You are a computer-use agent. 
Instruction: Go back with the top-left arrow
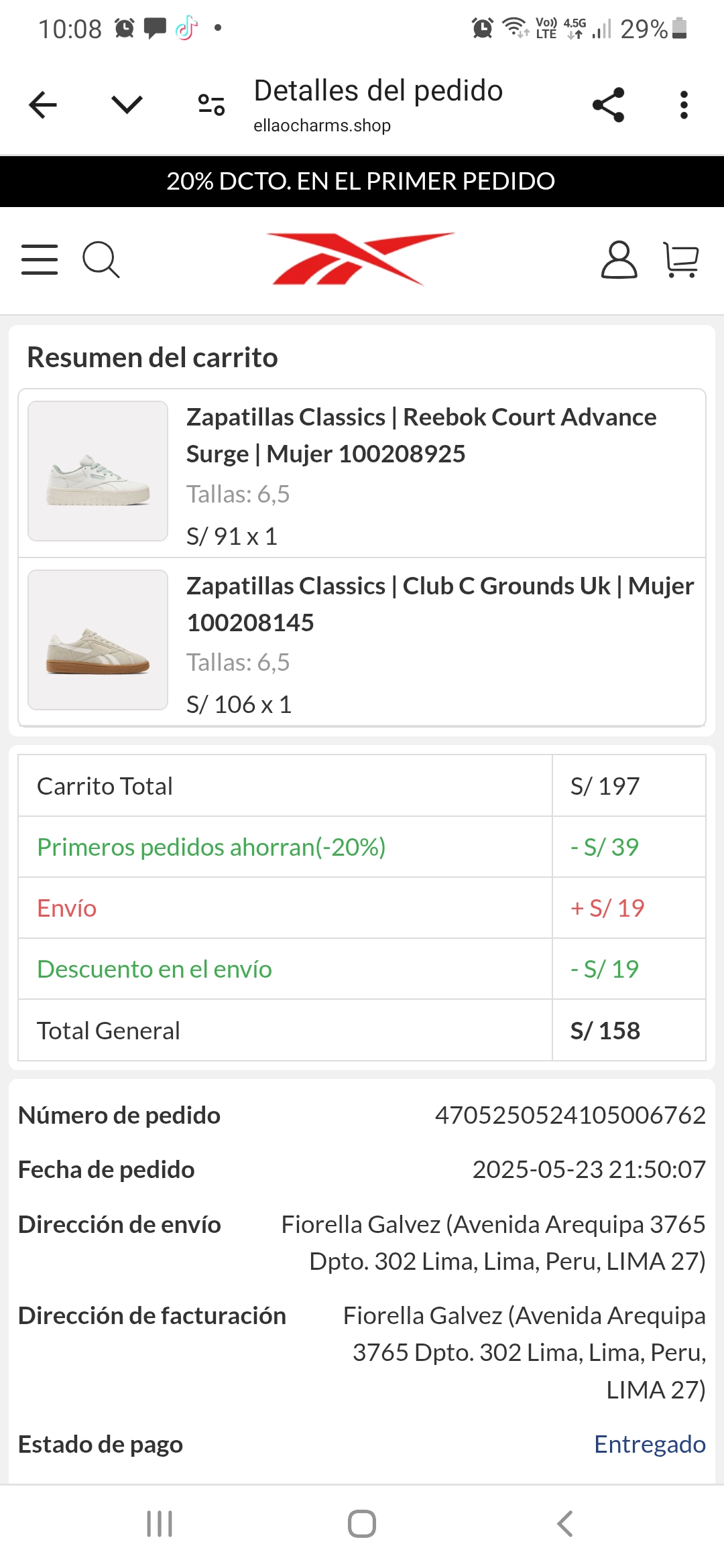tap(43, 105)
